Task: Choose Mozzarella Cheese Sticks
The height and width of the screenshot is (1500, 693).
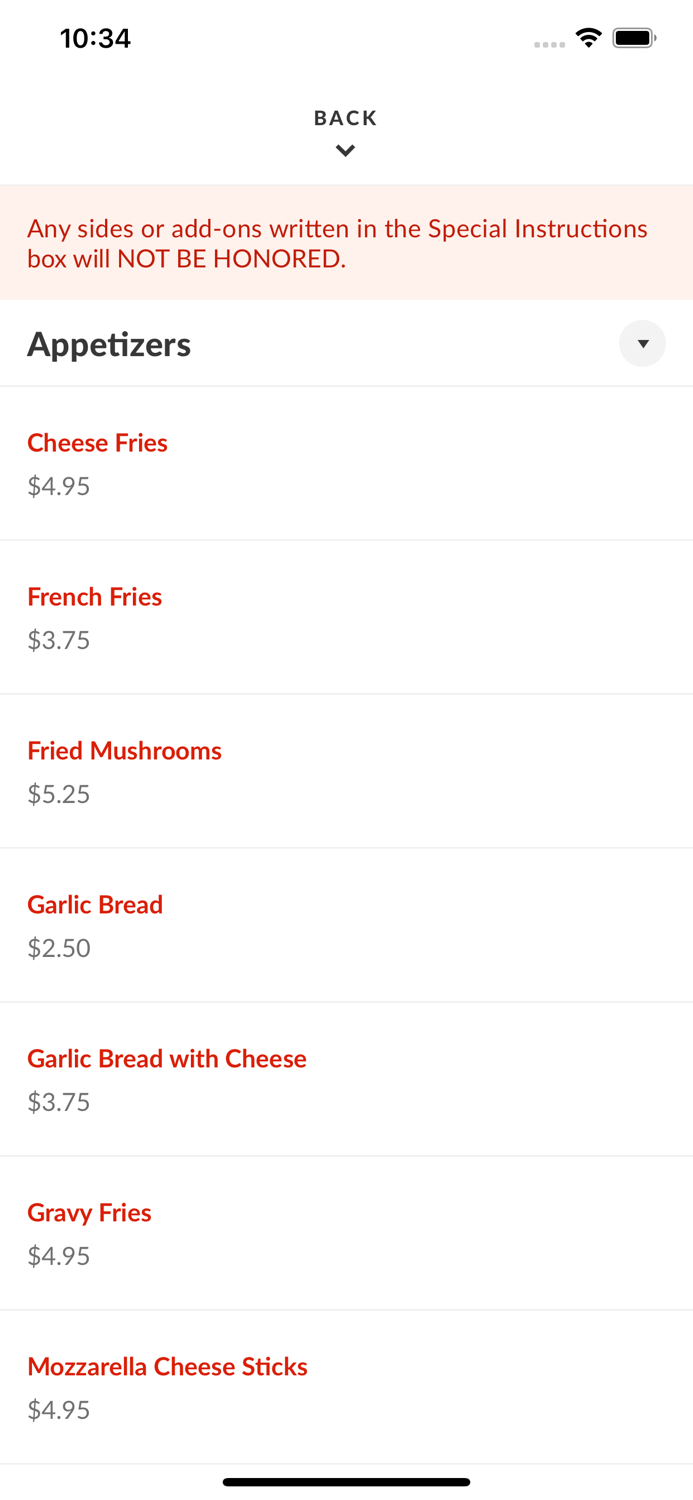Action: [x=168, y=1367]
